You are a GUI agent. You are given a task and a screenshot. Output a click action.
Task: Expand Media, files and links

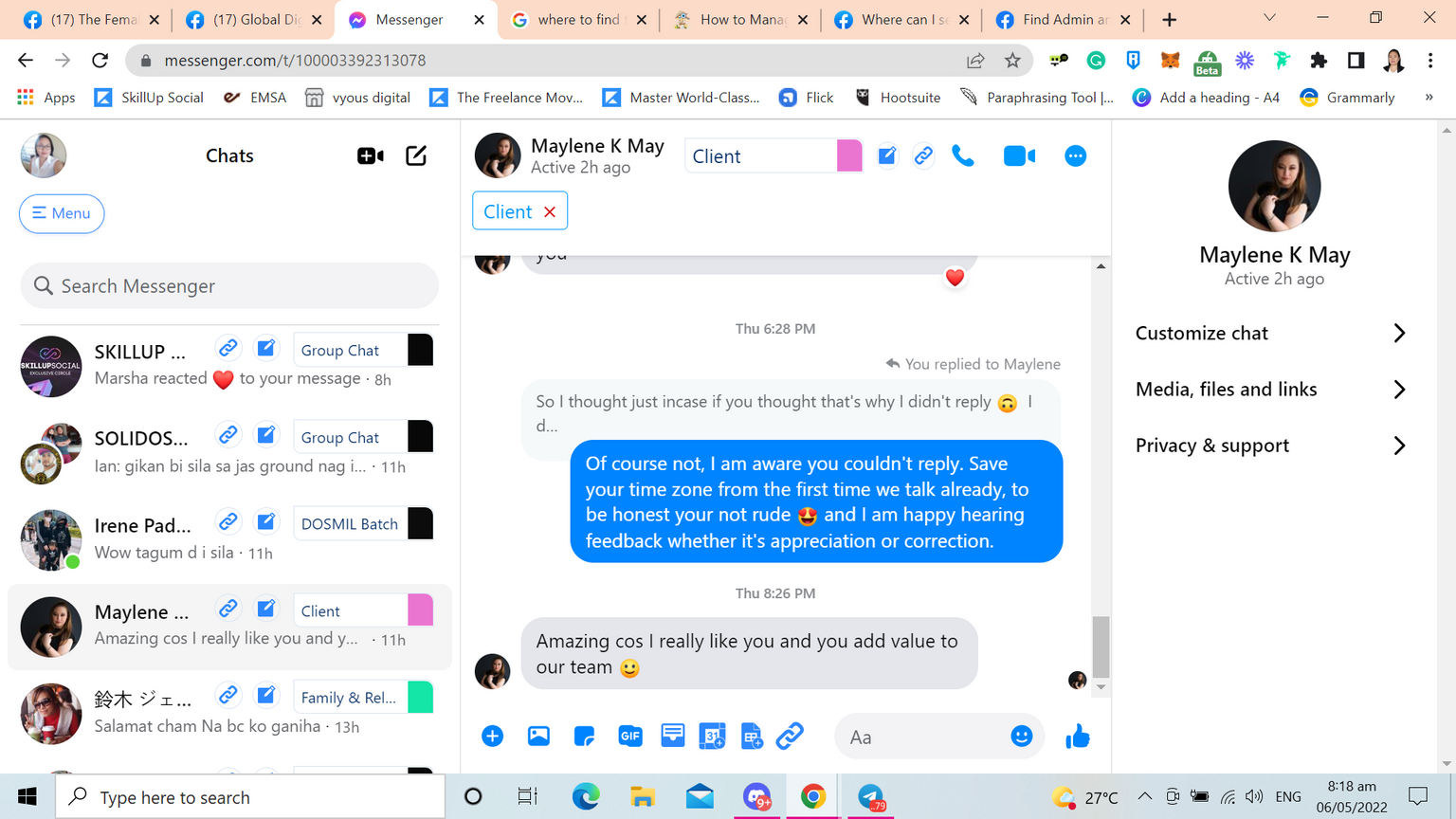1270,390
